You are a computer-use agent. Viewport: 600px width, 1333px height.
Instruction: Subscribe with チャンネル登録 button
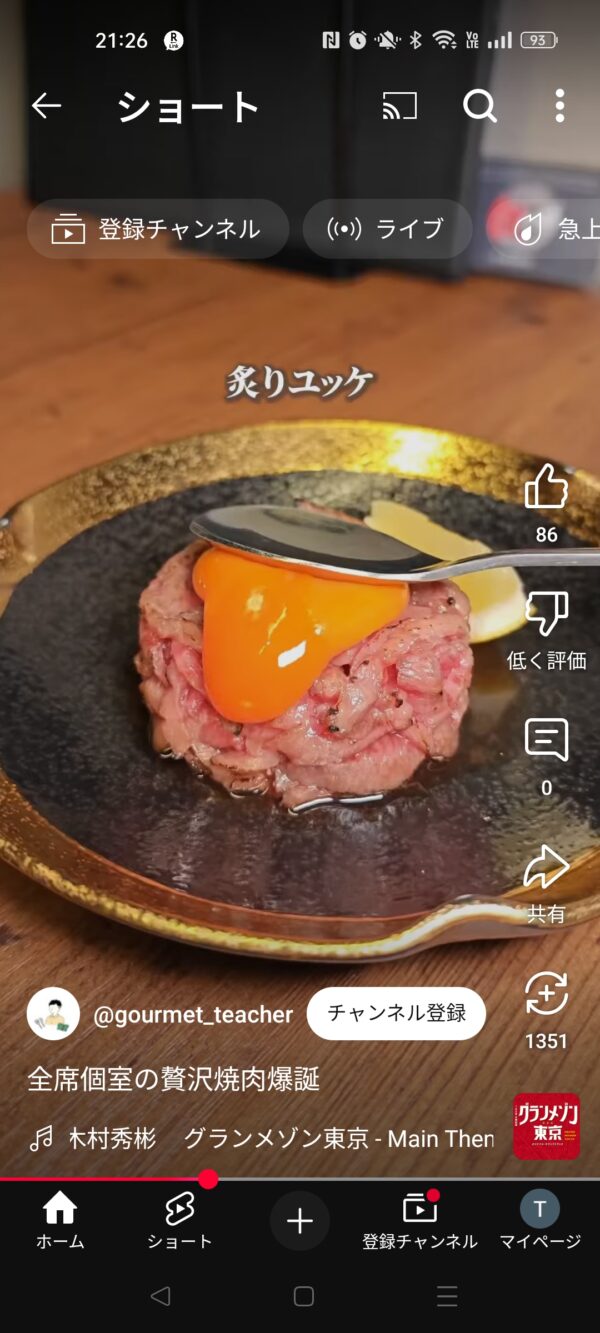point(396,1013)
